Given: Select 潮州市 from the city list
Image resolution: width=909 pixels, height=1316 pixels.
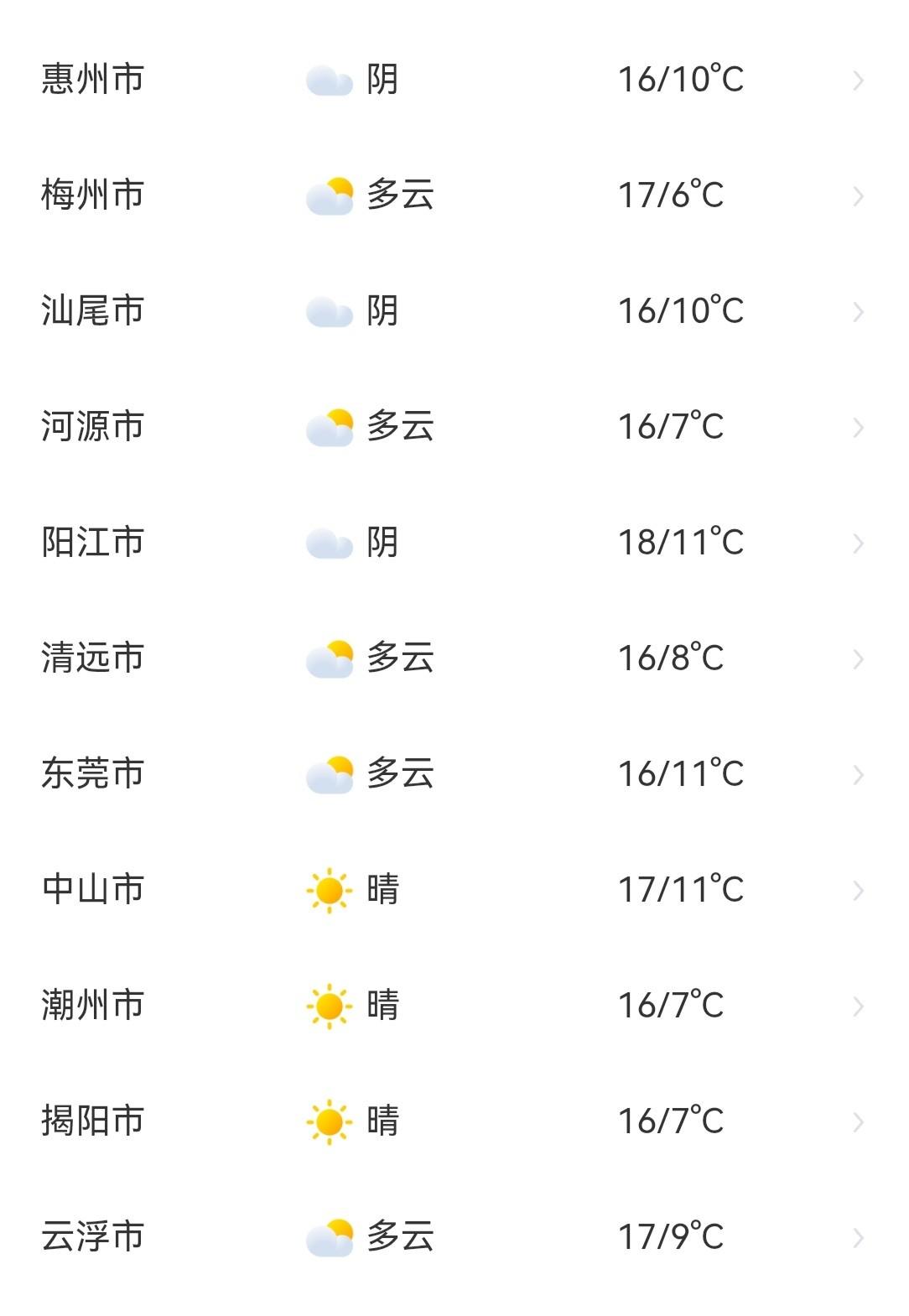Looking at the screenshot, I should tap(453, 1006).
